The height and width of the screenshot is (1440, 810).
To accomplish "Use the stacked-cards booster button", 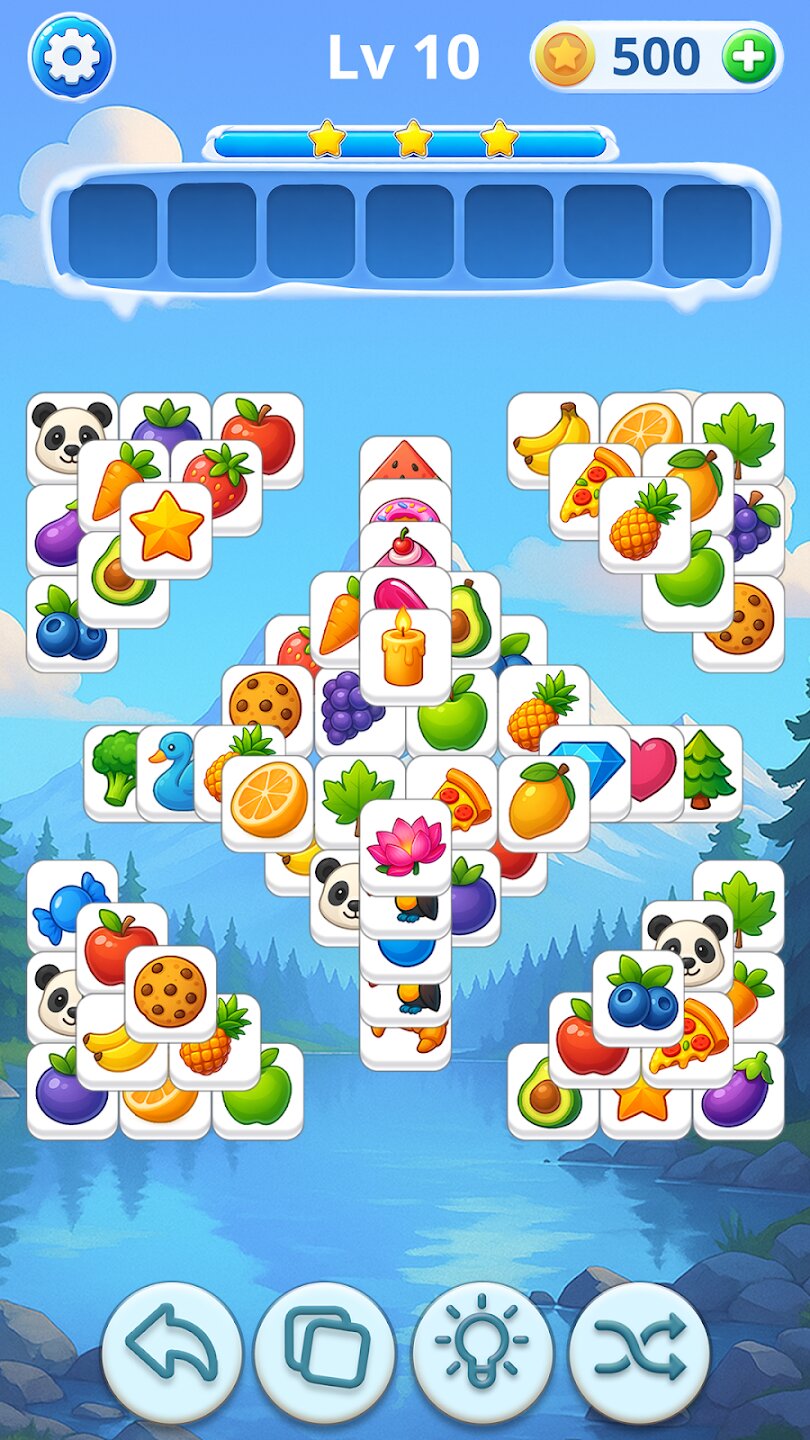I will [325, 1352].
